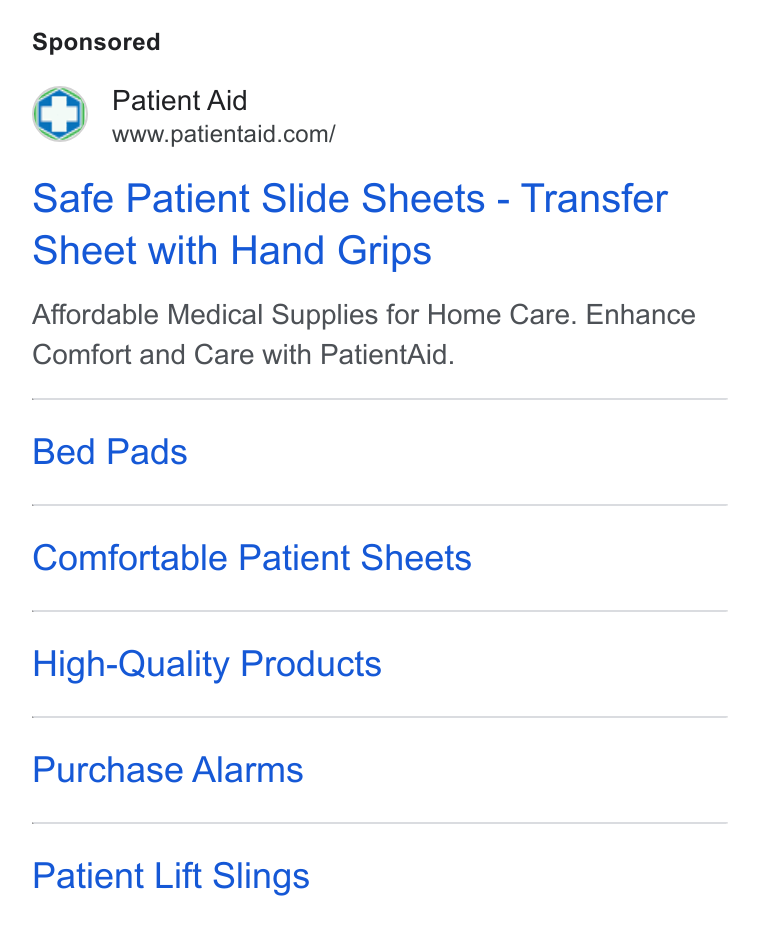Open the Safe Patient Slide Sheets ad headline
Viewport: 760px width, 928px height.
[x=350, y=224]
